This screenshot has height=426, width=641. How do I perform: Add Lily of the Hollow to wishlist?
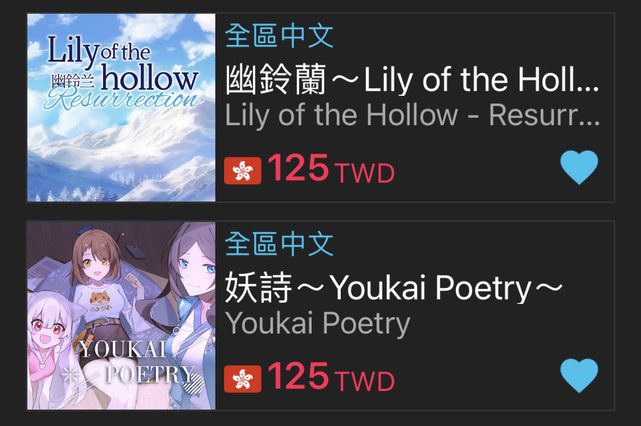pyautogui.click(x=579, y=167)
